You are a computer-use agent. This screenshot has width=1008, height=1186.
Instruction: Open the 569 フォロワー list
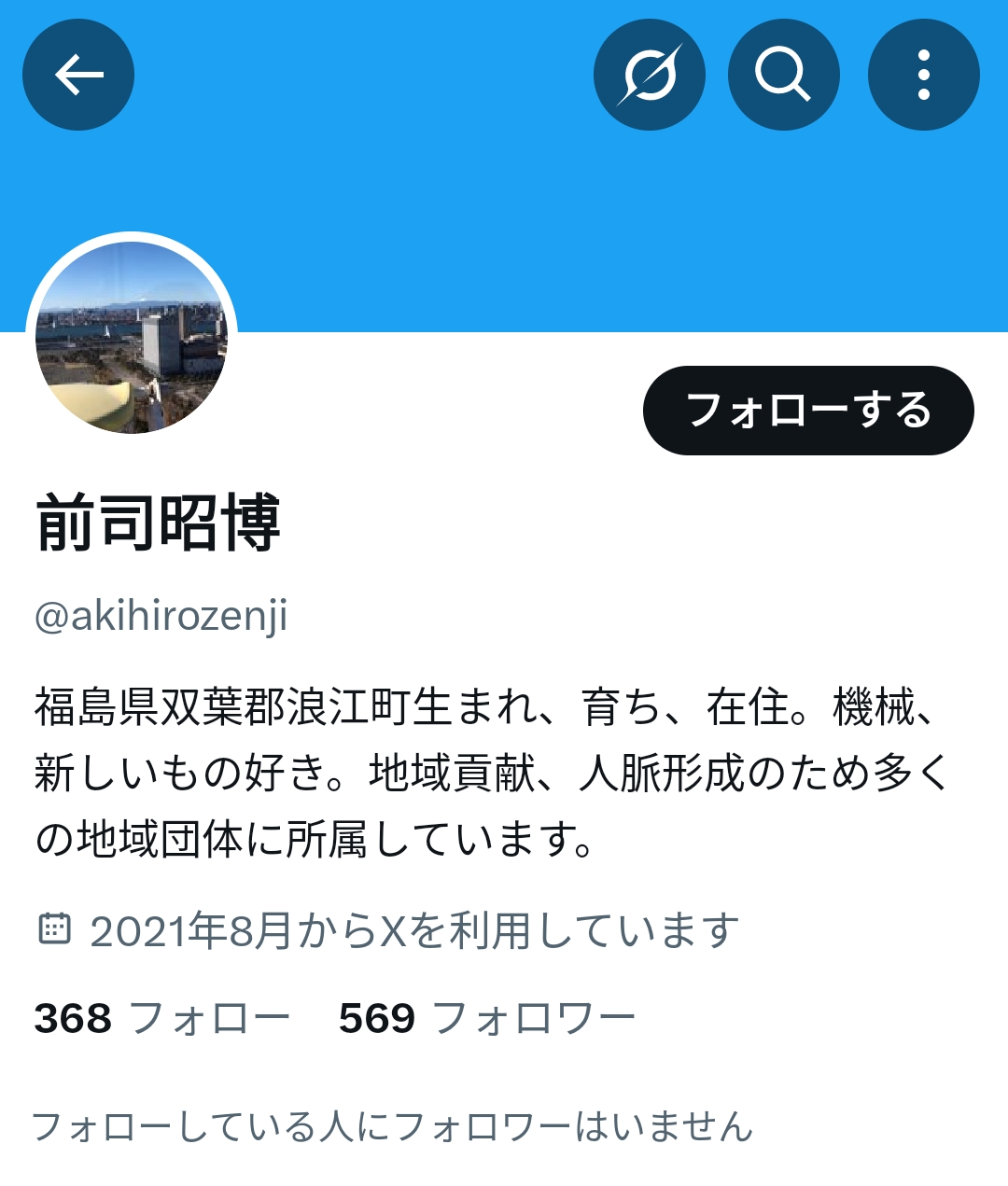point(486,1018)
